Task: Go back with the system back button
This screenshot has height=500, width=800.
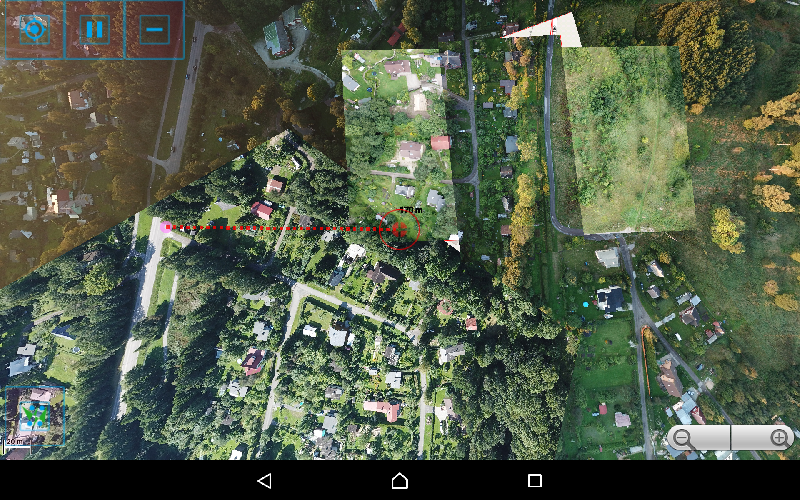Action: click(264, 481)
